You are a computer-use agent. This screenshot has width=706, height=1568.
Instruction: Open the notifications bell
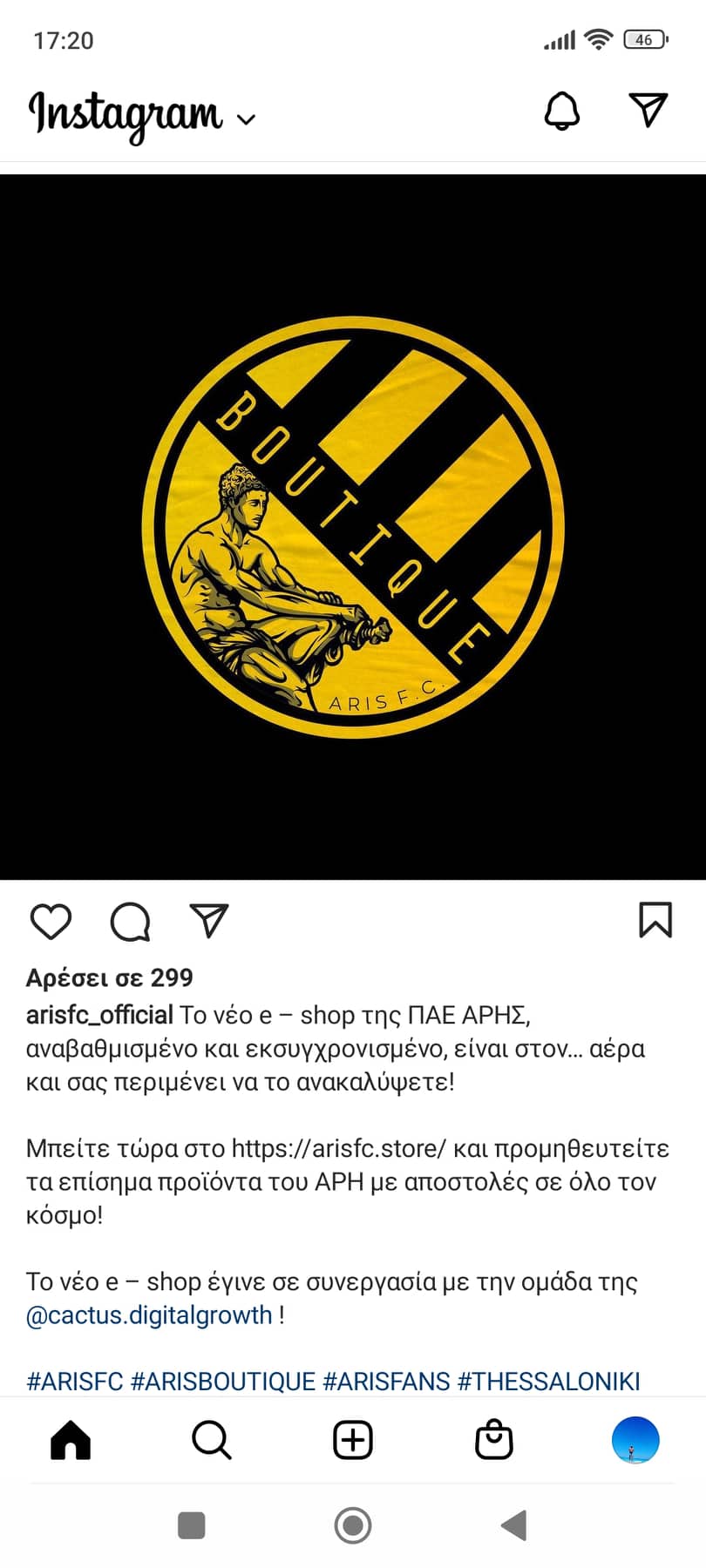[x=562, y=111]
